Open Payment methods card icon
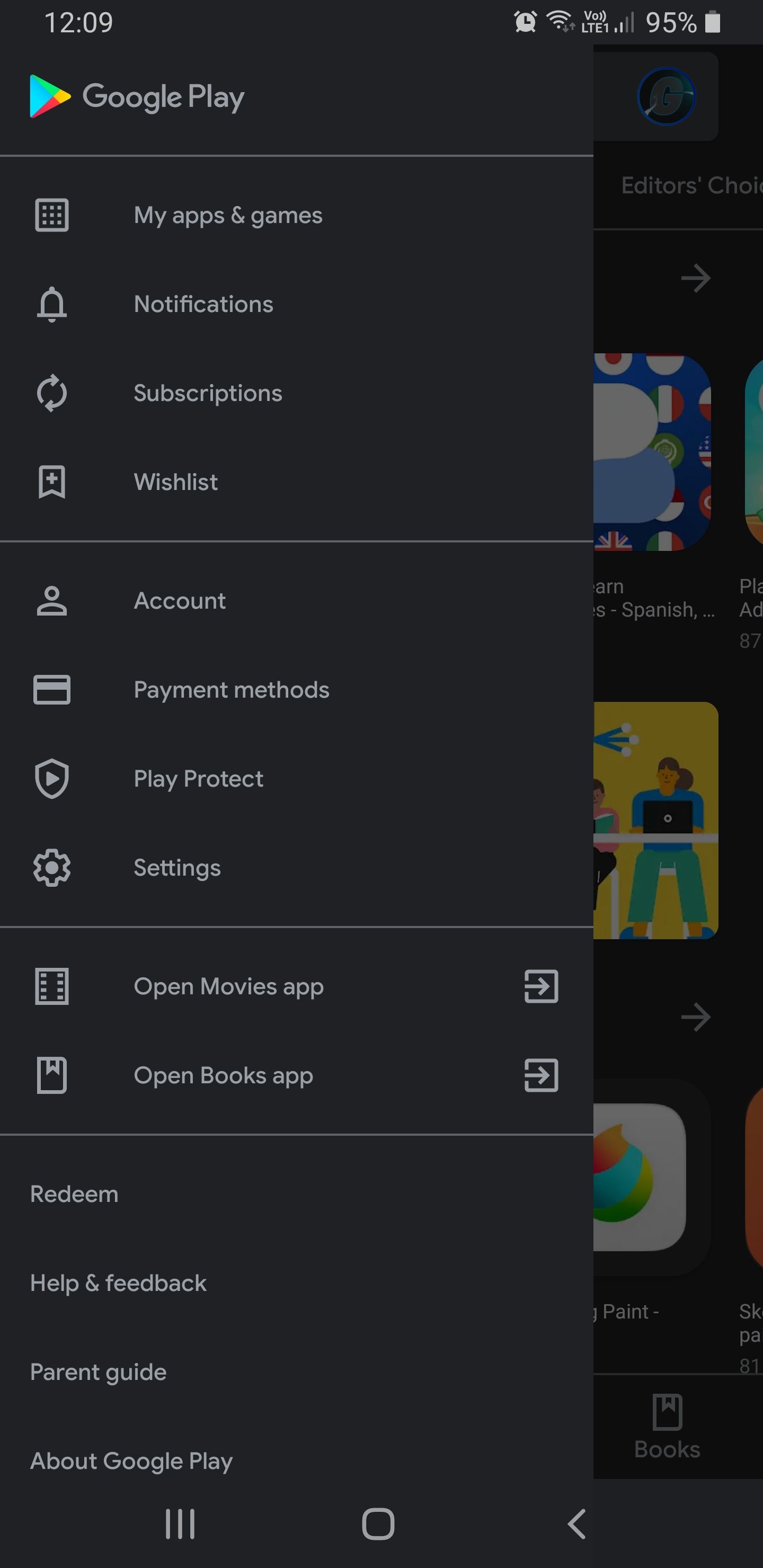 52,690
